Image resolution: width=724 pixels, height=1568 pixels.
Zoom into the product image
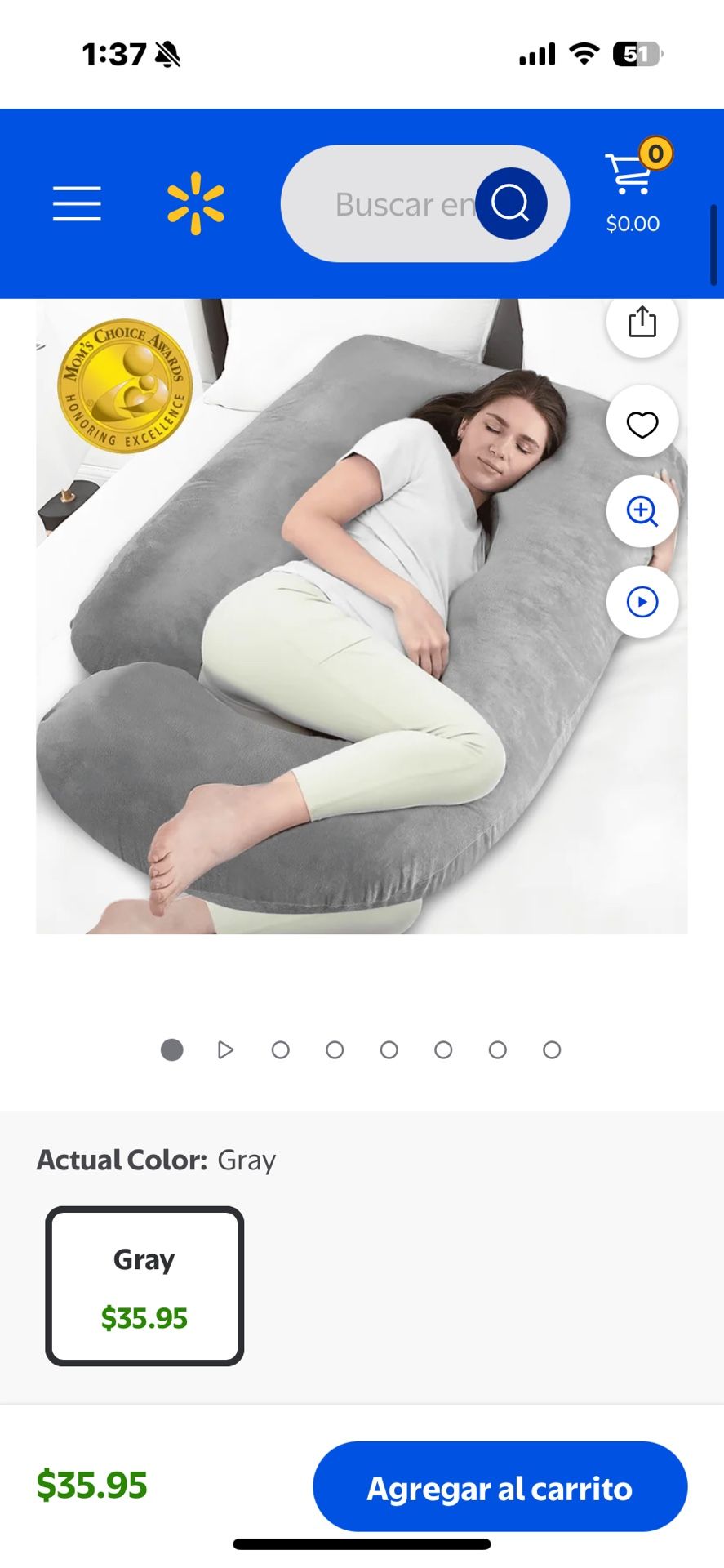642,511
